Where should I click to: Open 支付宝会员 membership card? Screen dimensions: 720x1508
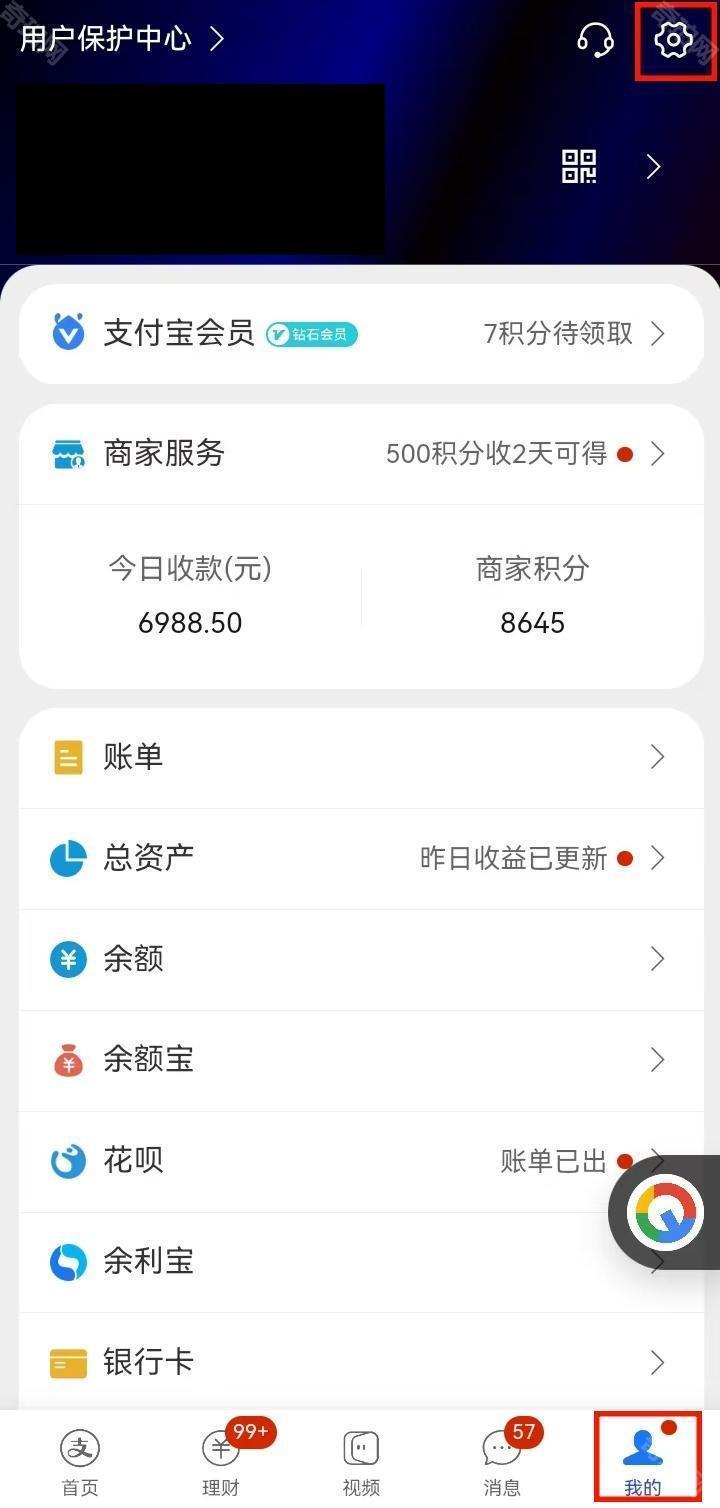coord(360,333)
